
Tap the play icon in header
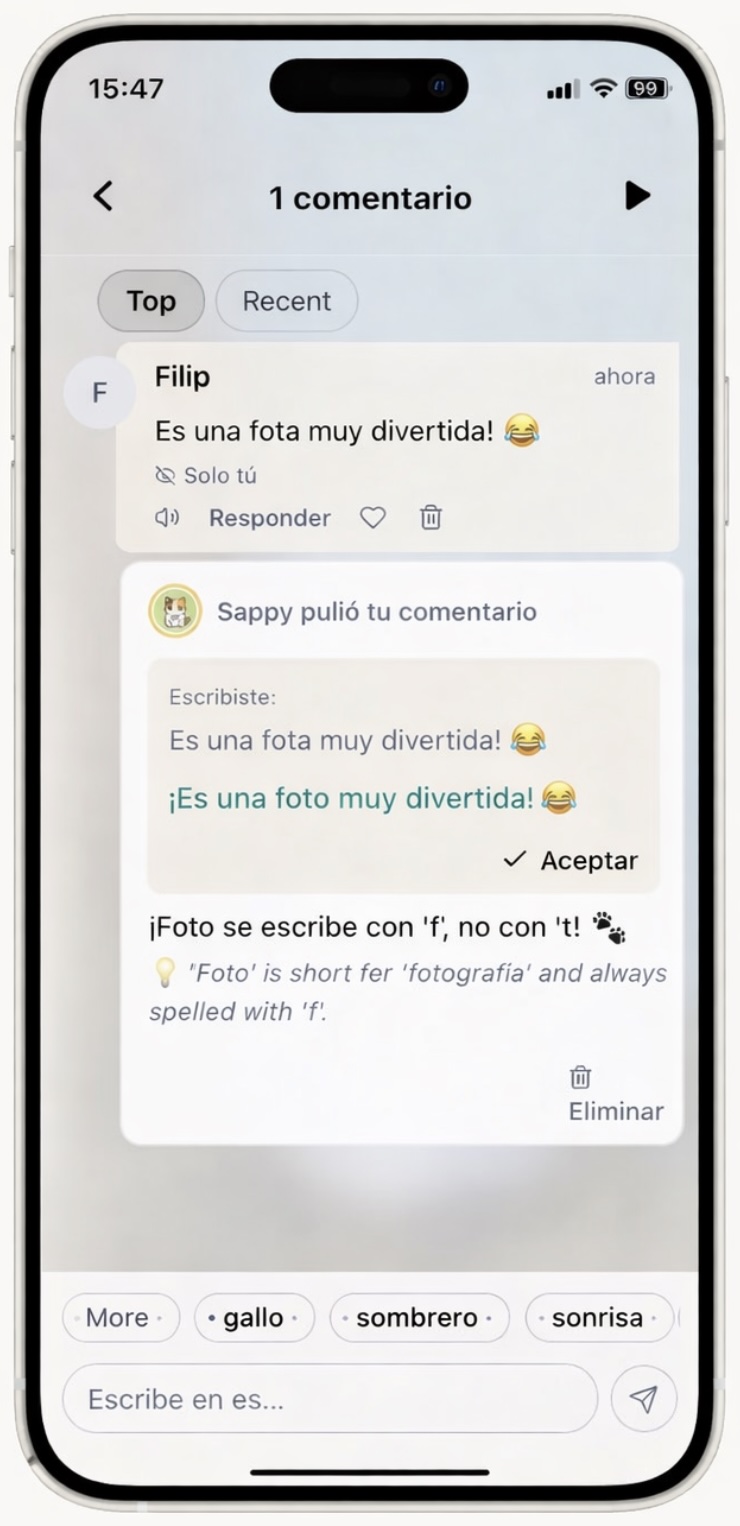tap(637, 196)
